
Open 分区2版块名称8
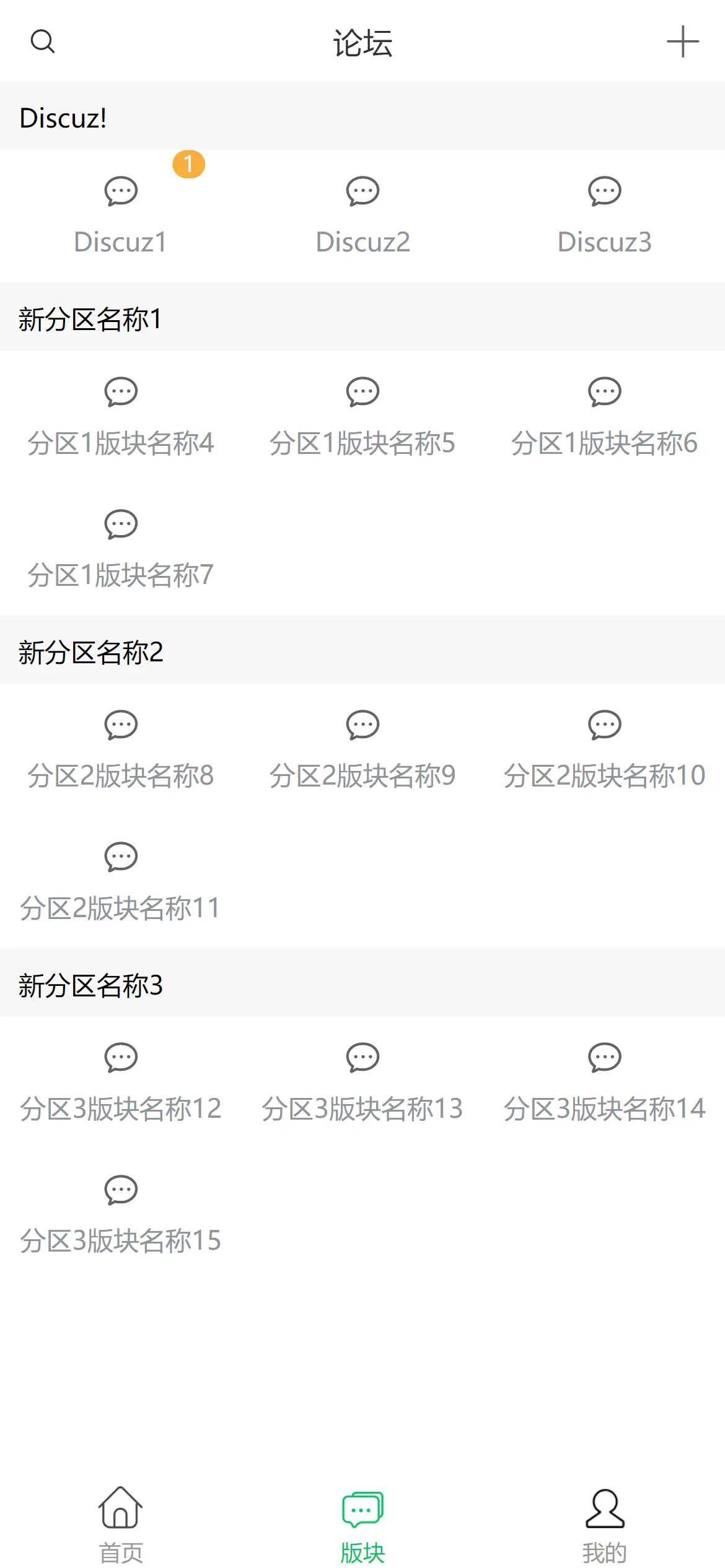[x=121, y=749]
